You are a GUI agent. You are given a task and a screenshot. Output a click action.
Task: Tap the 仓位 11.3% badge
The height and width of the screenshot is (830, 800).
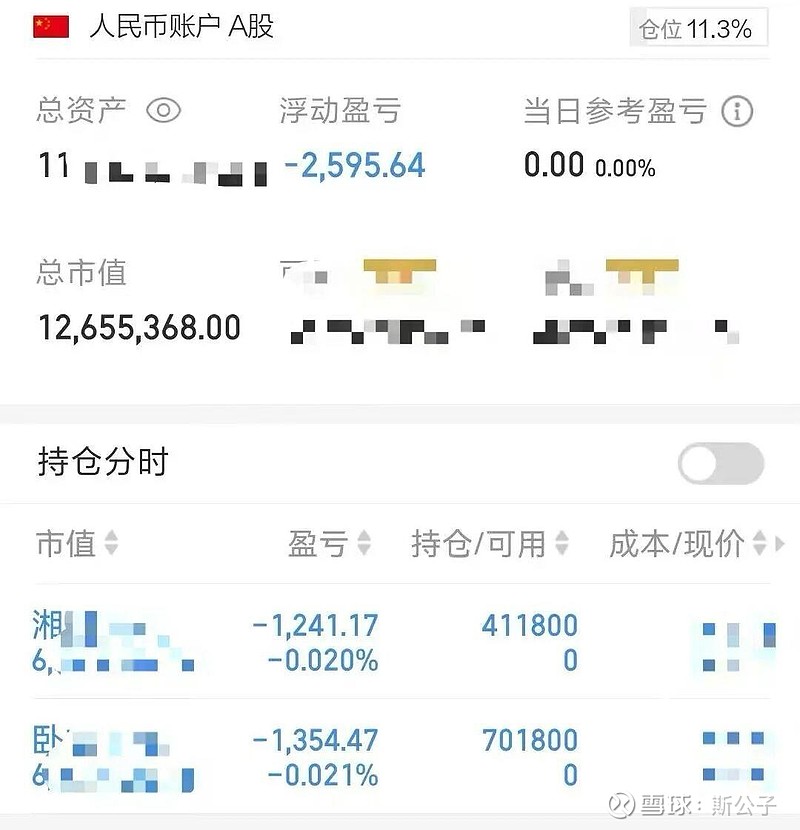click(696, 29)
